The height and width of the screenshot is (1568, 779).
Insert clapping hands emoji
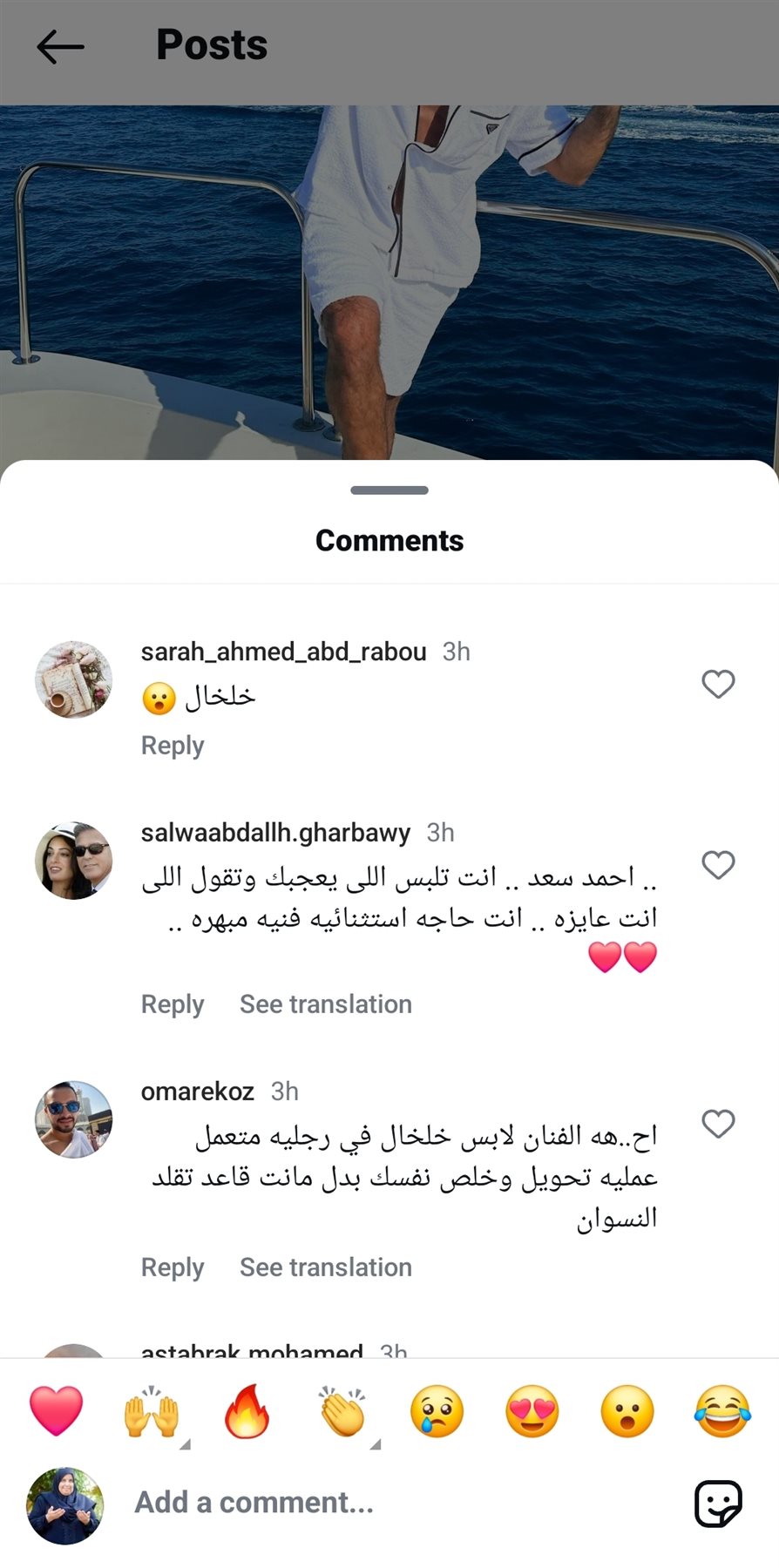coord(342,1410)
